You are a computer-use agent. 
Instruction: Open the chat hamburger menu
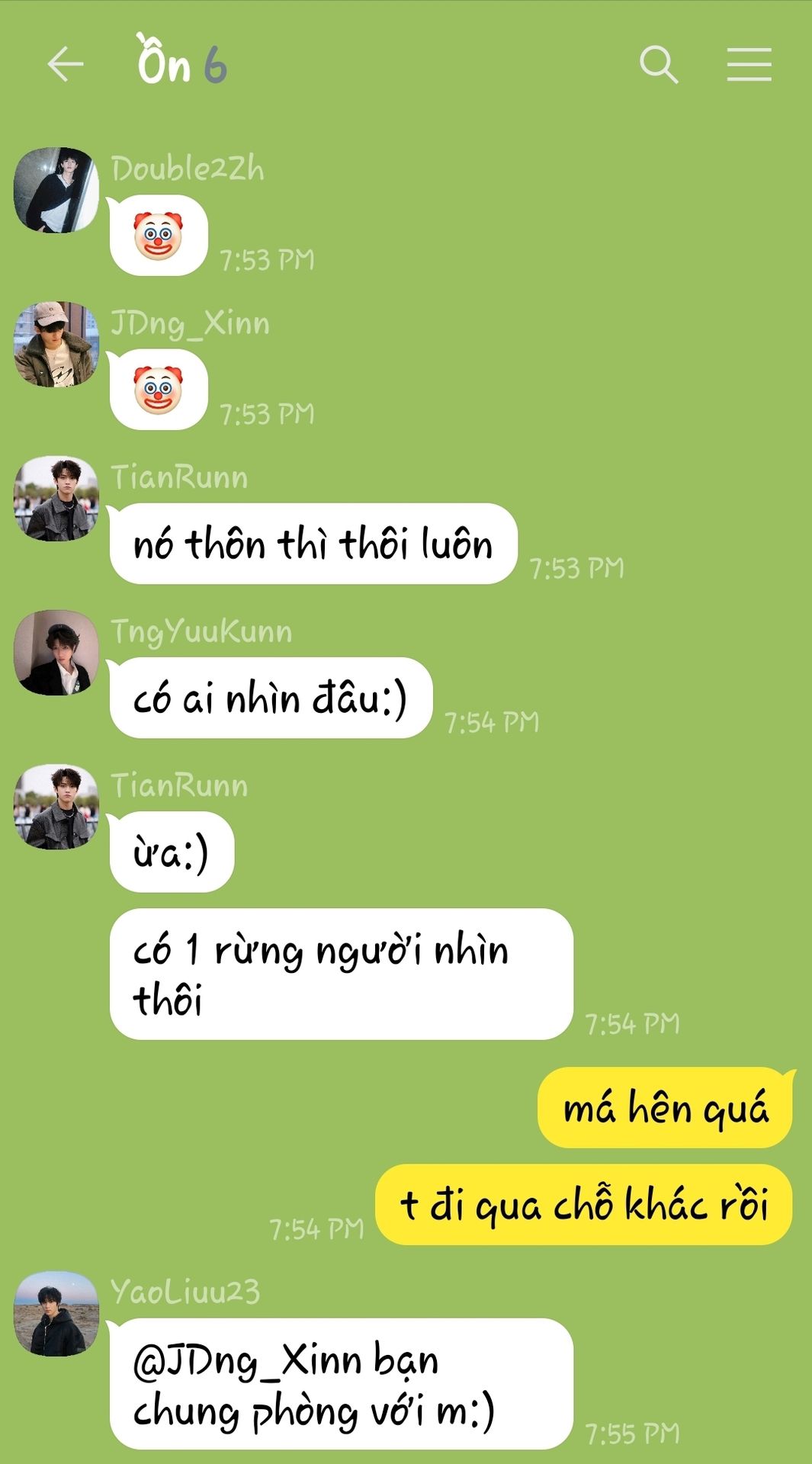(749, 64)
